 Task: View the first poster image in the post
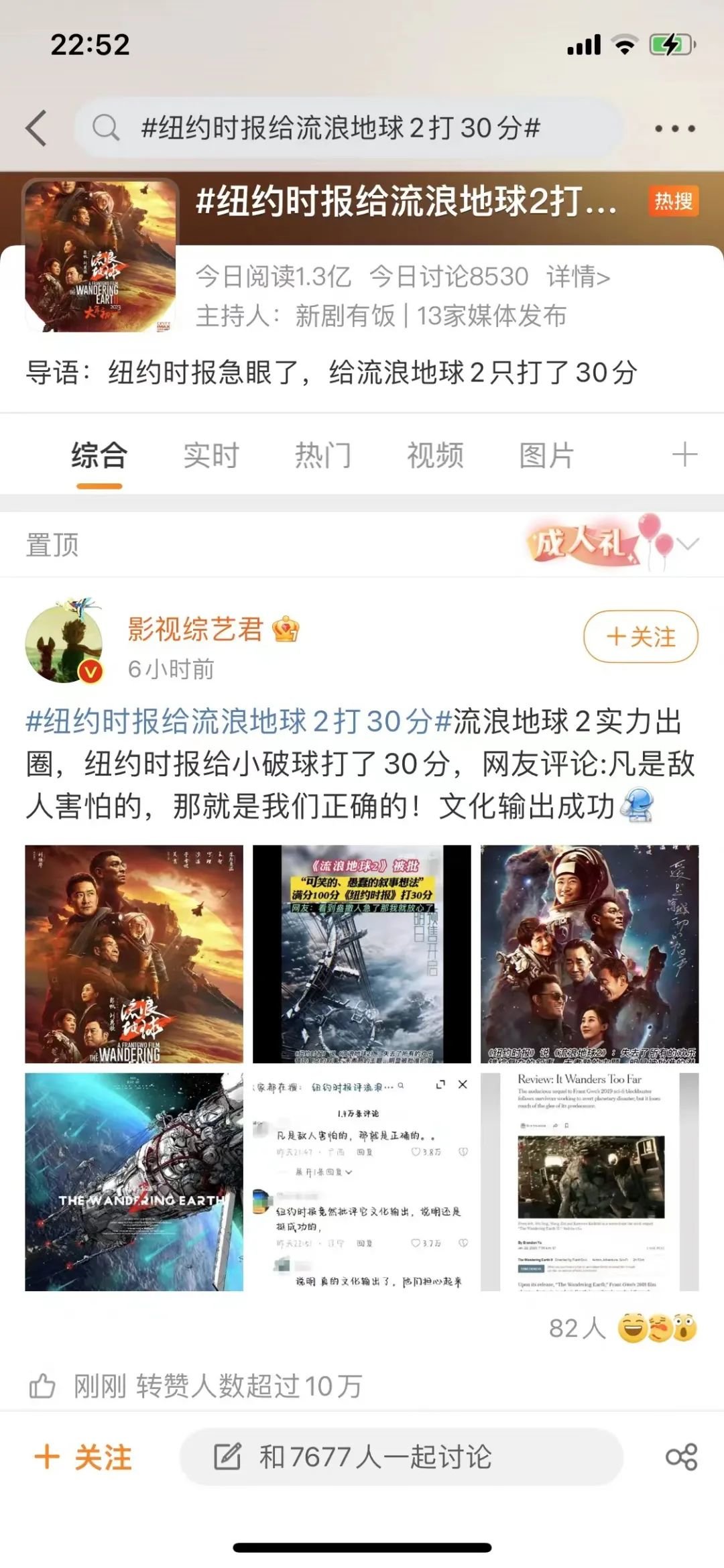[134, 954]
